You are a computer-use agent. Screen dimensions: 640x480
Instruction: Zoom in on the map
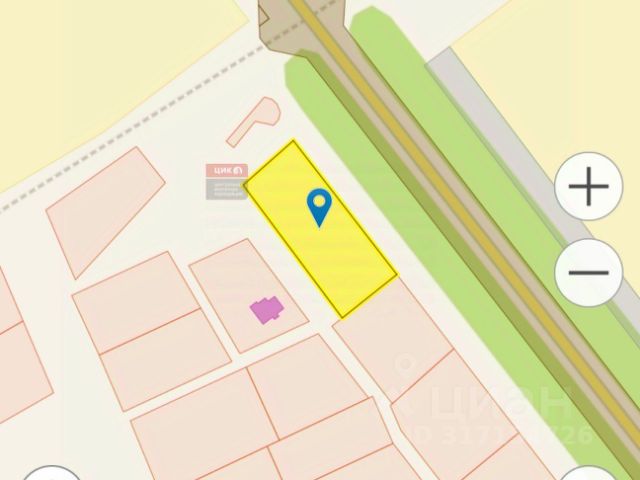click(588, 186)
